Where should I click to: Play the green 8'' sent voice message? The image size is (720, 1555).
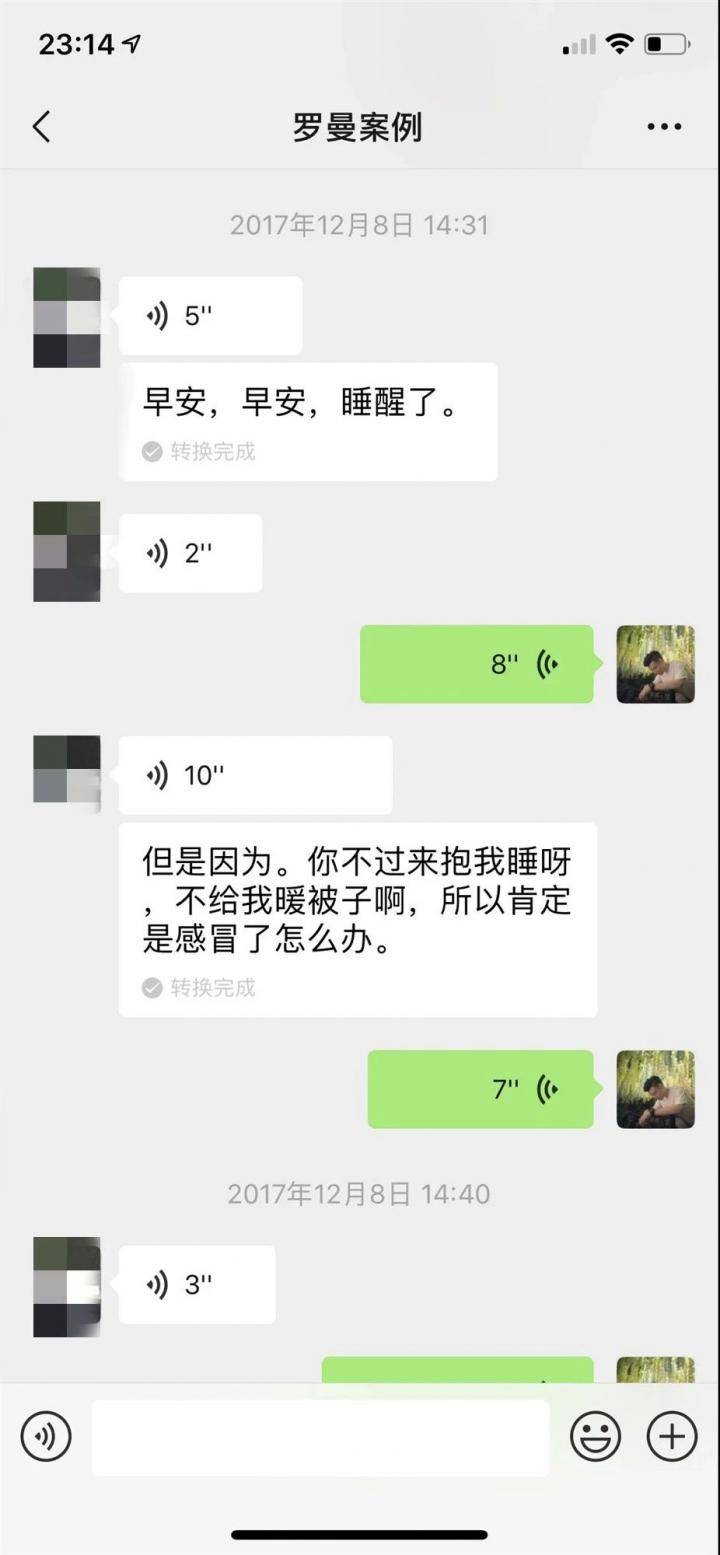pos(476,665)
